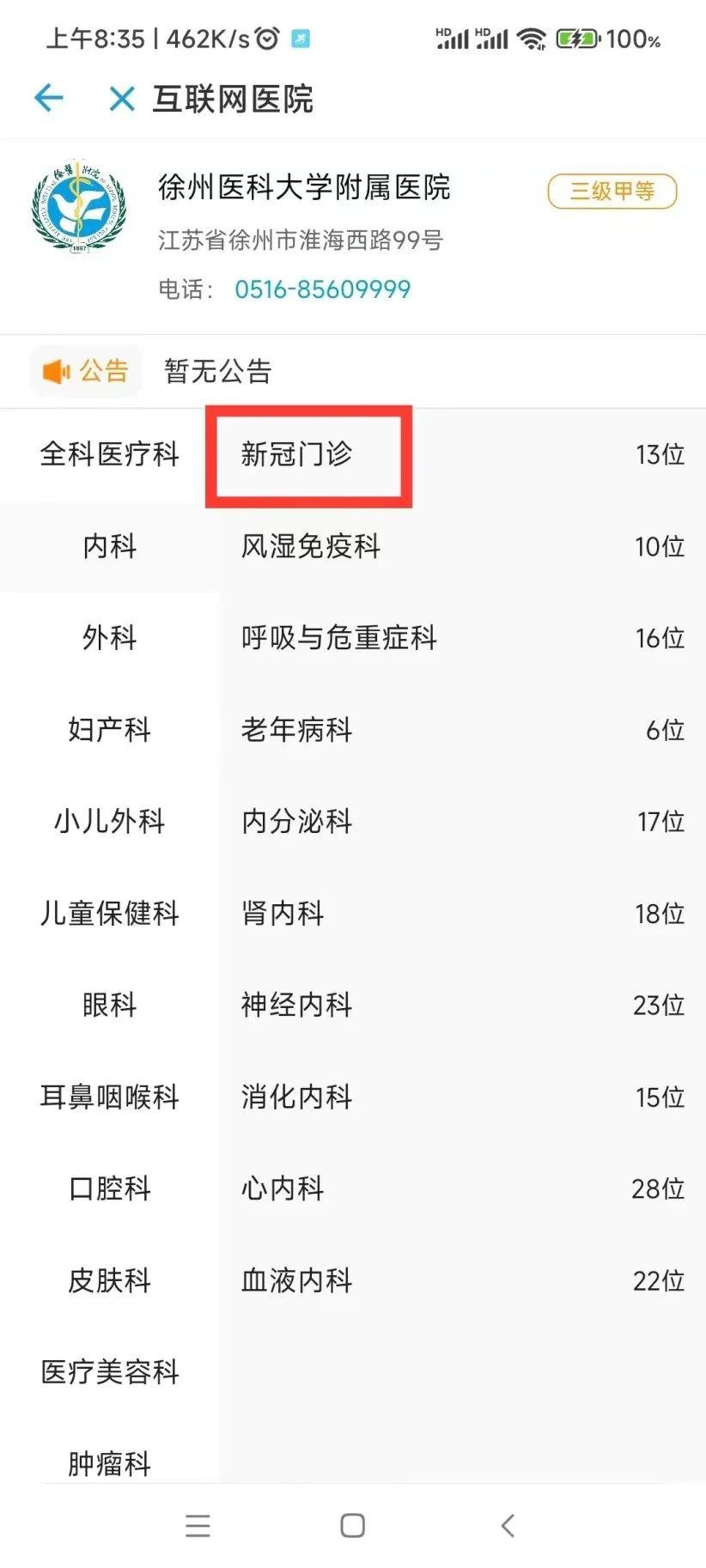Open recent apps from navigation bar
The image size is (706, 1568).
pos(198,1525)
